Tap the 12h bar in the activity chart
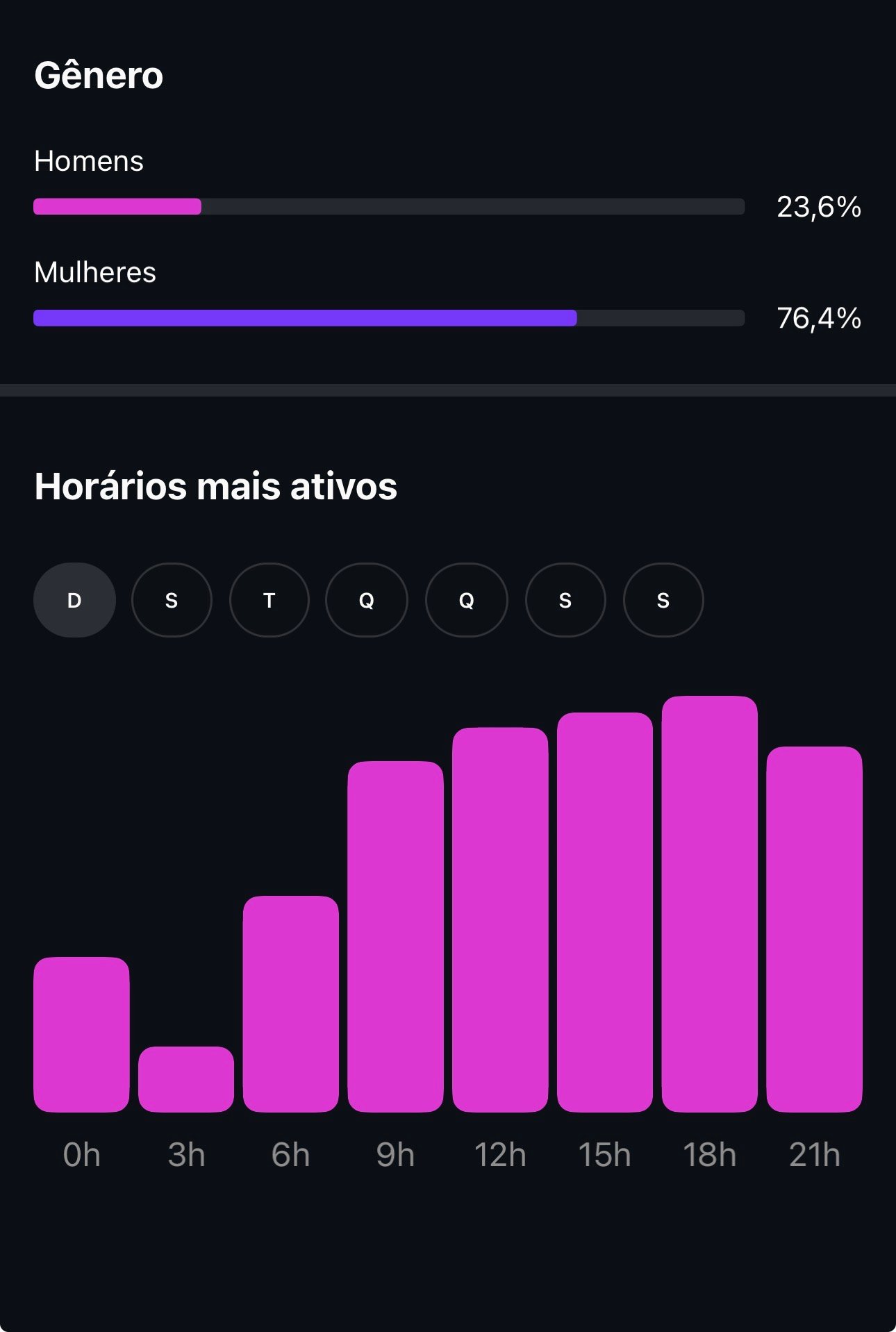Screen dimensions: 896x1332 [500, 919]
